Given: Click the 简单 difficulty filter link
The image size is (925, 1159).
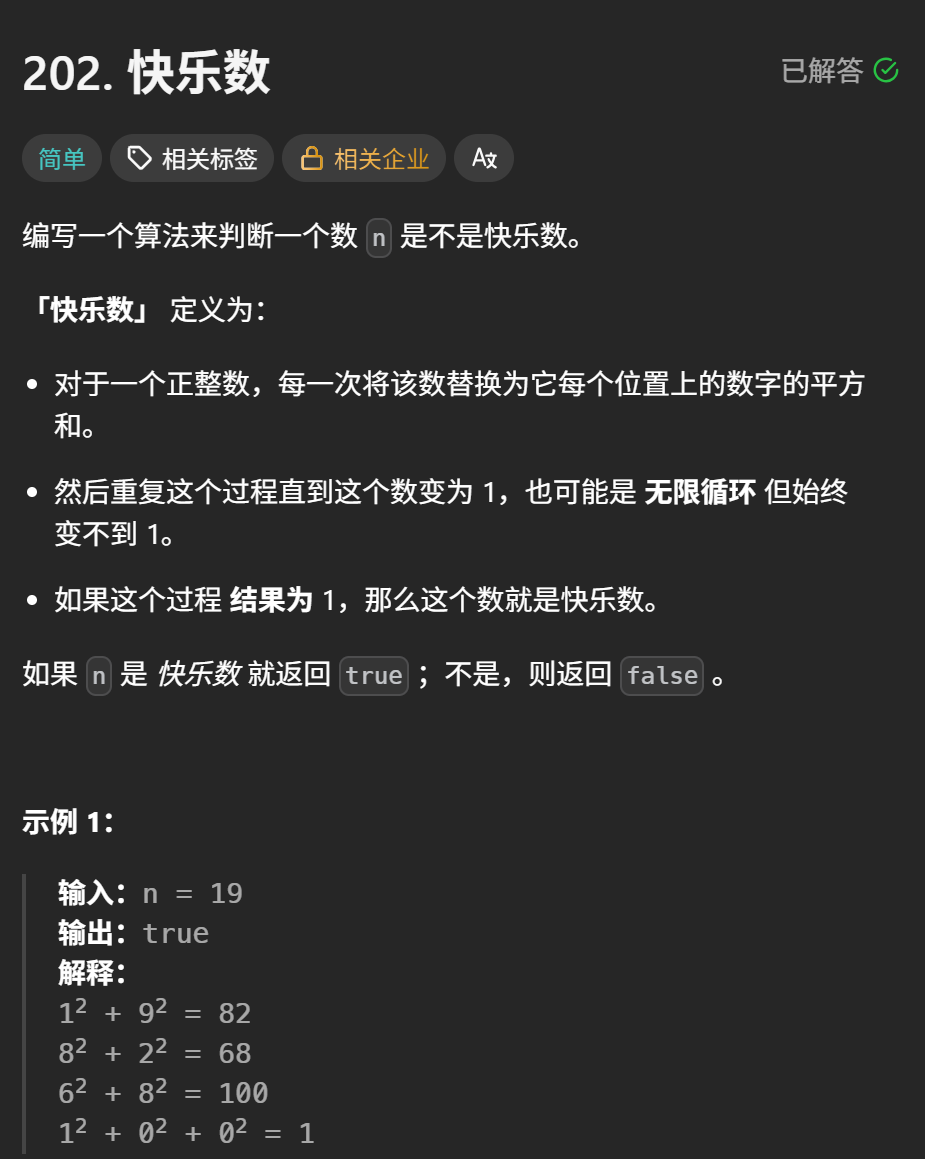Looking at the screenshot, I should point(61,158).
